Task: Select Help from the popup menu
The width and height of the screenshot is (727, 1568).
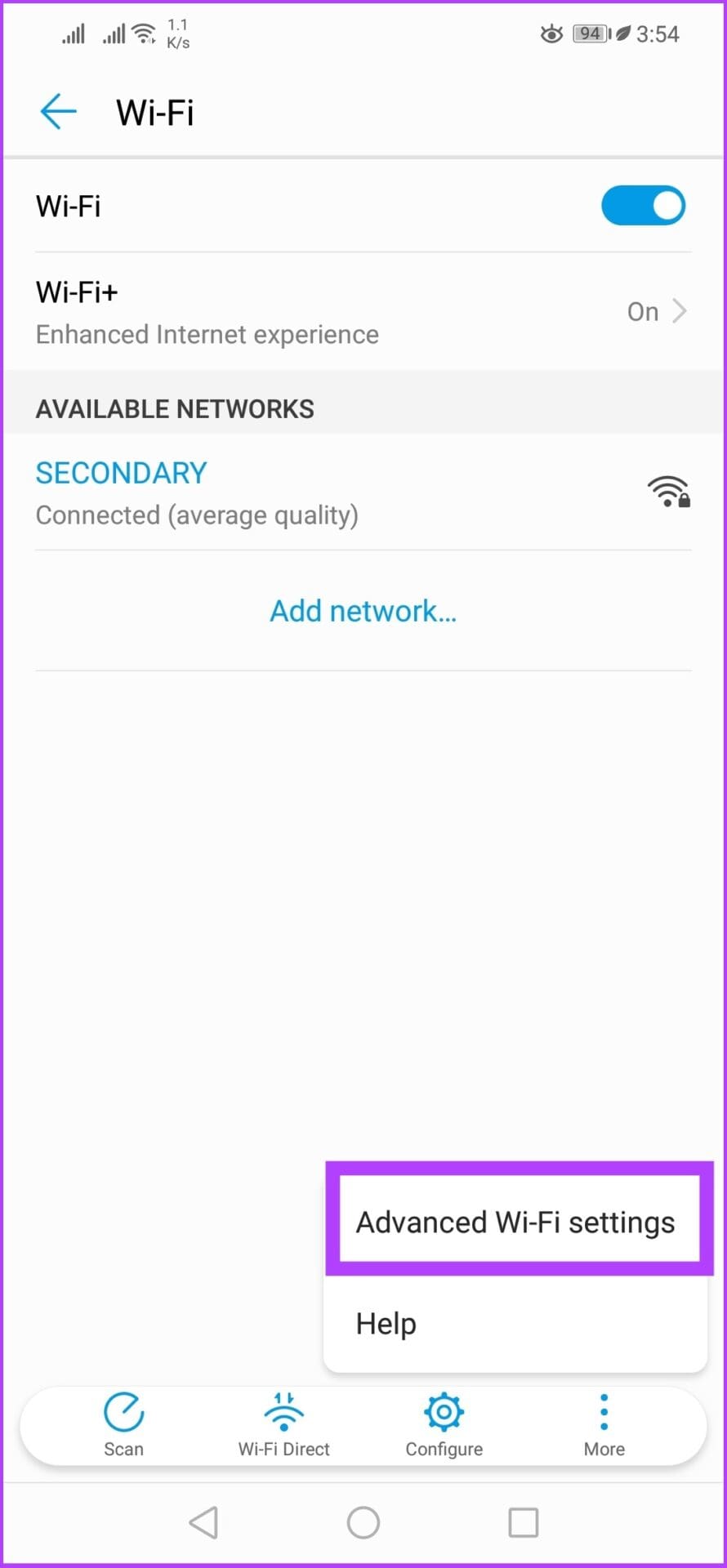Action: 515,1323
